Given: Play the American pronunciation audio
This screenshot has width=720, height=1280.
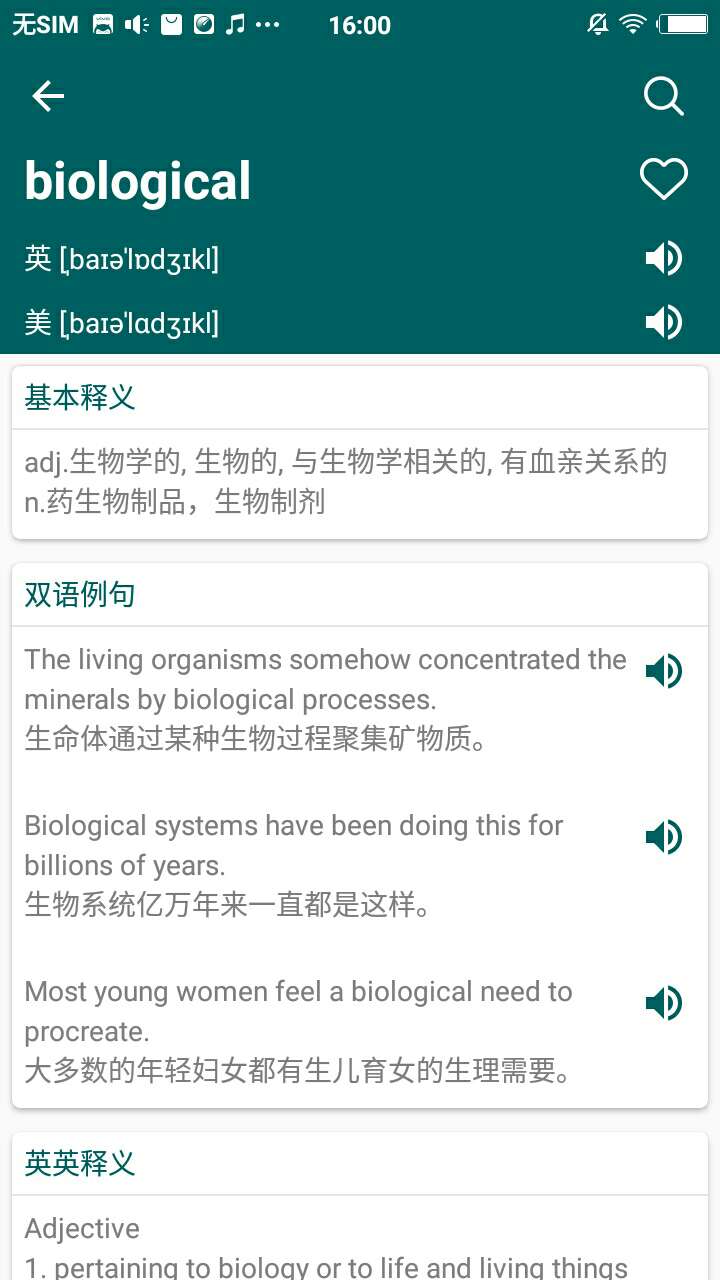Looking at the screenshot, I should pos(663,322).
